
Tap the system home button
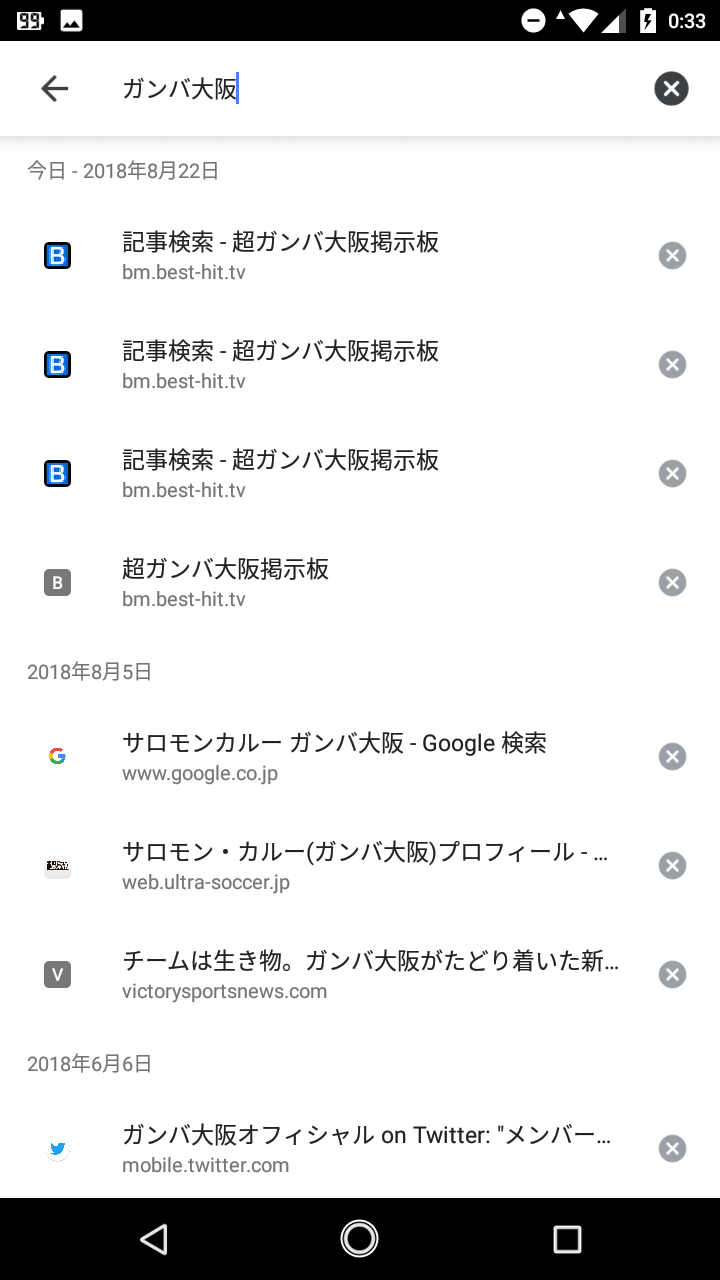click(x=359, y=1239)
